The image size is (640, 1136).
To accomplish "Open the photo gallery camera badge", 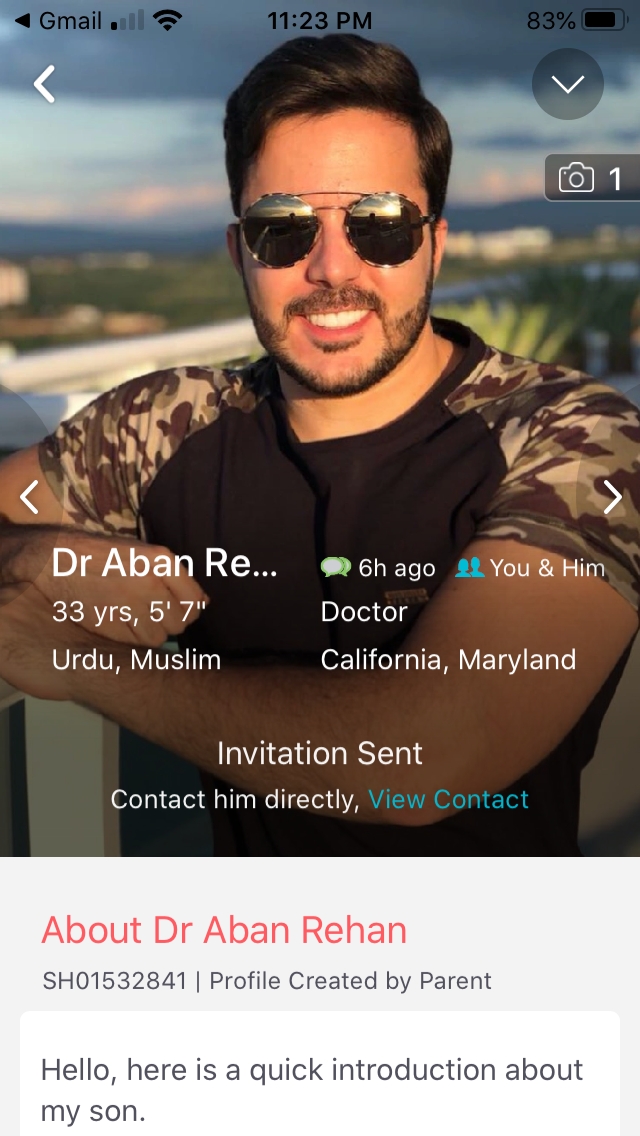I will pyautogui.click(x=592, y=178).
